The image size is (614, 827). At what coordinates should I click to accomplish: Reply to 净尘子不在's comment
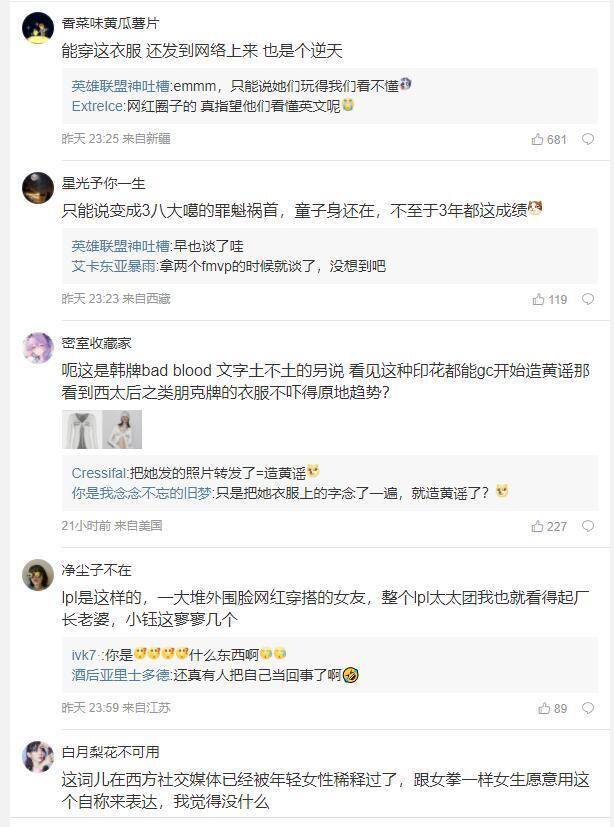[x=589, y=708]
